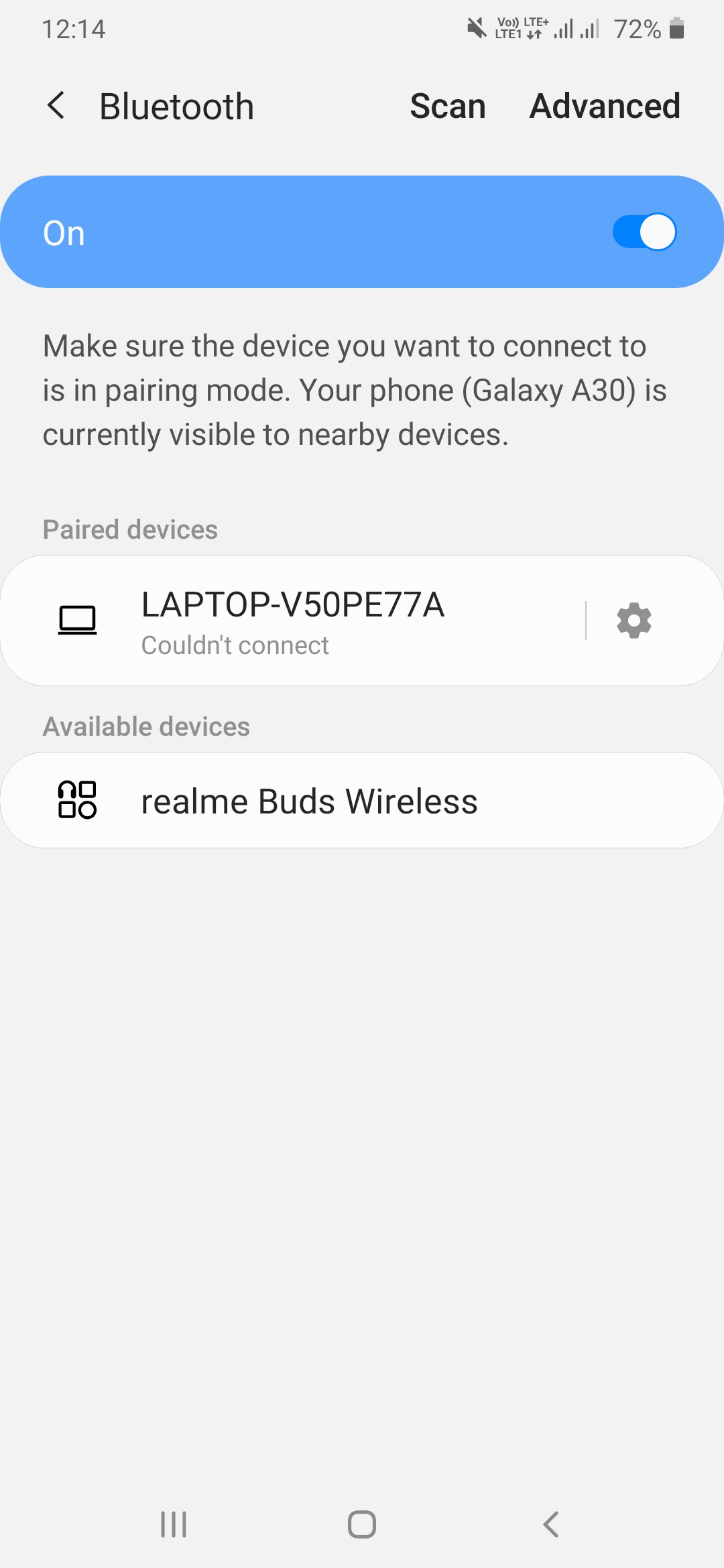Turn off the Bluetooth switch
724x1568 pixels.
pyautogui.click(x=644, y=232)
